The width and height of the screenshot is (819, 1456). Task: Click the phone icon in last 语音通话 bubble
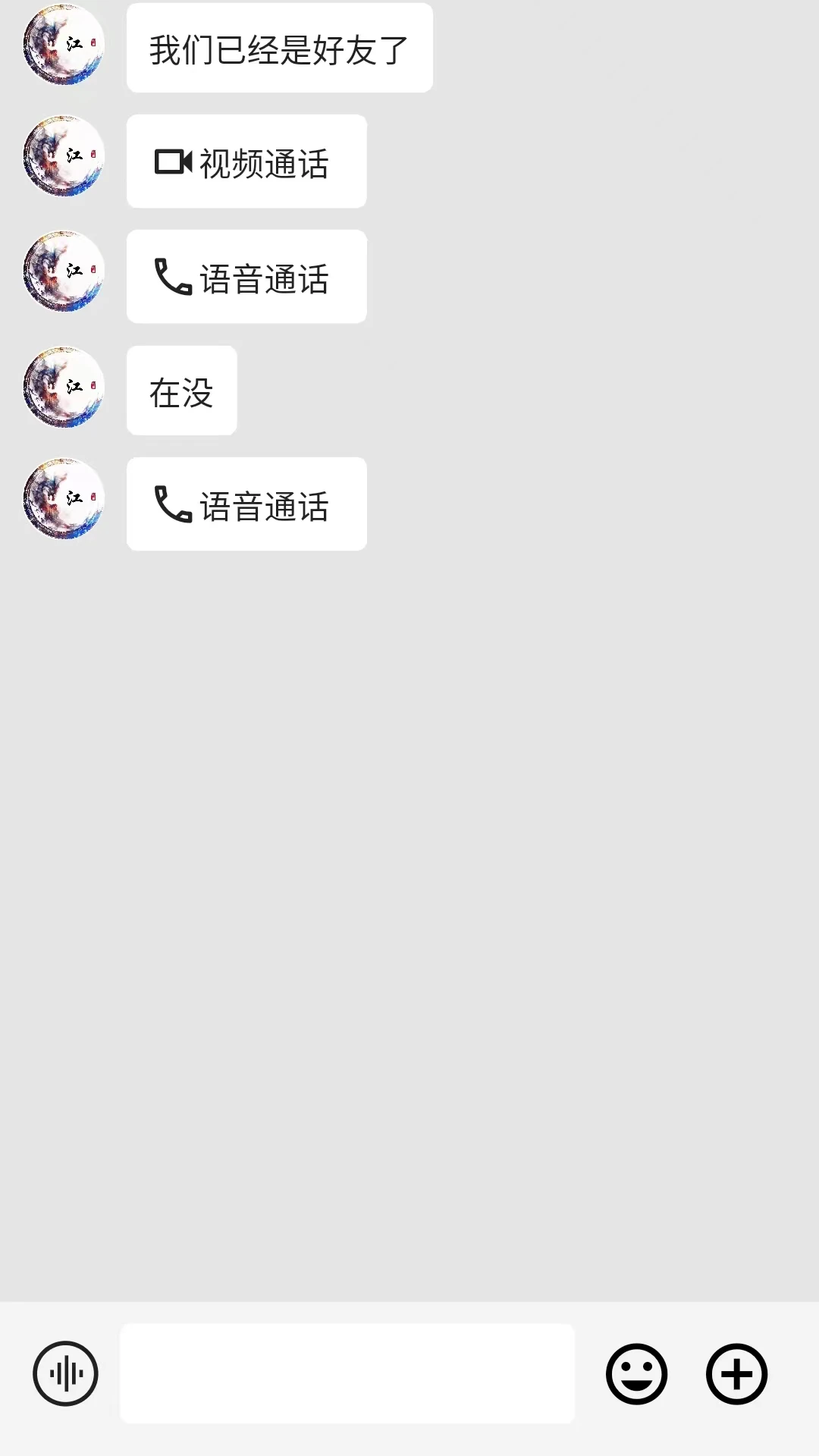[x=173, y=504]
